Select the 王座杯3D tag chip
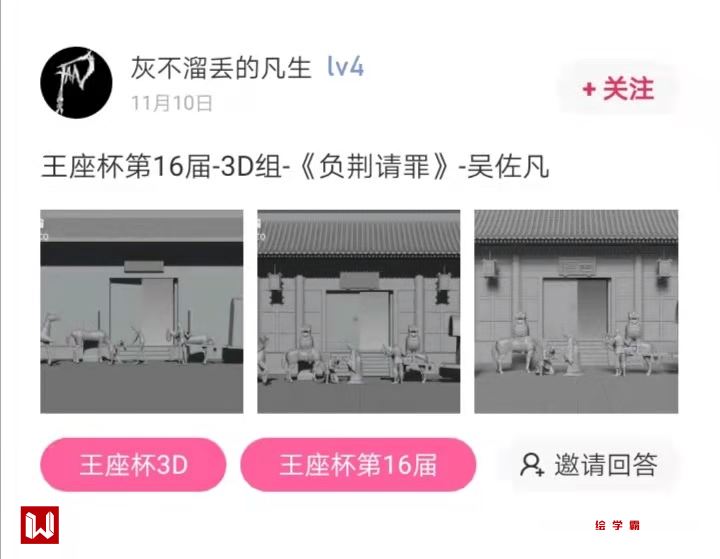The width and height of the screenshot is (720, 559). point(133,465)
